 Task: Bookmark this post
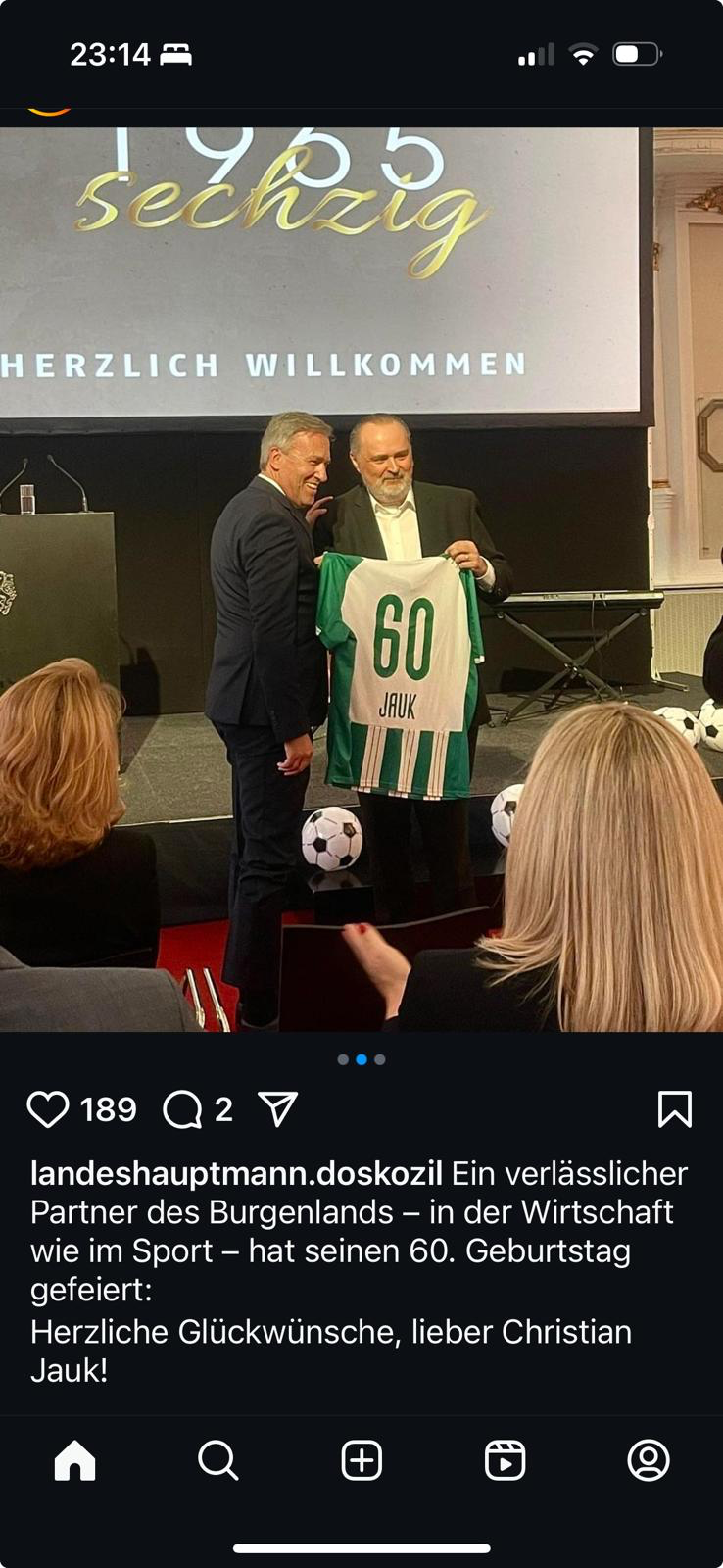tap(675, 1109)
